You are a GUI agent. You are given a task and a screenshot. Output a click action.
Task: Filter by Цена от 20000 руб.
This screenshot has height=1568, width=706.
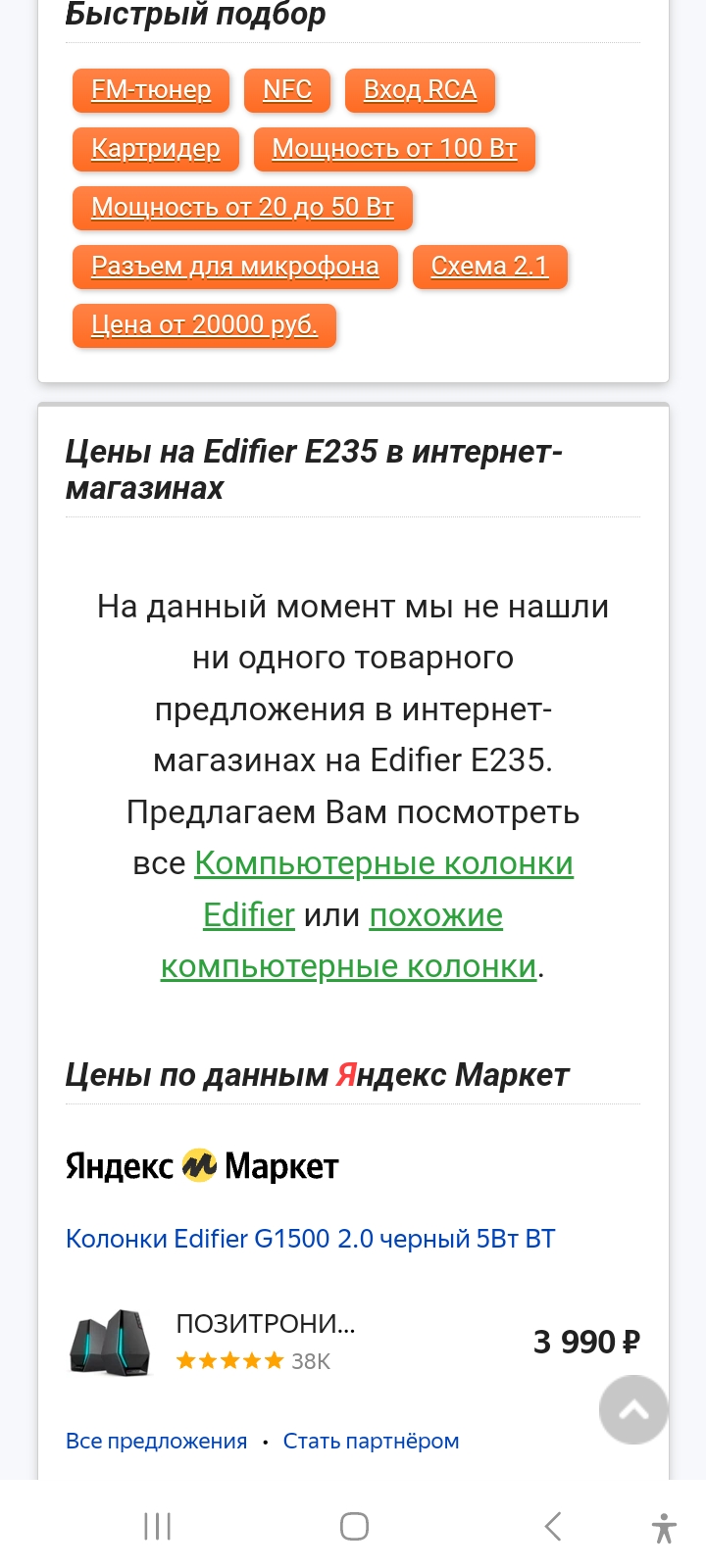click(204, 325)
